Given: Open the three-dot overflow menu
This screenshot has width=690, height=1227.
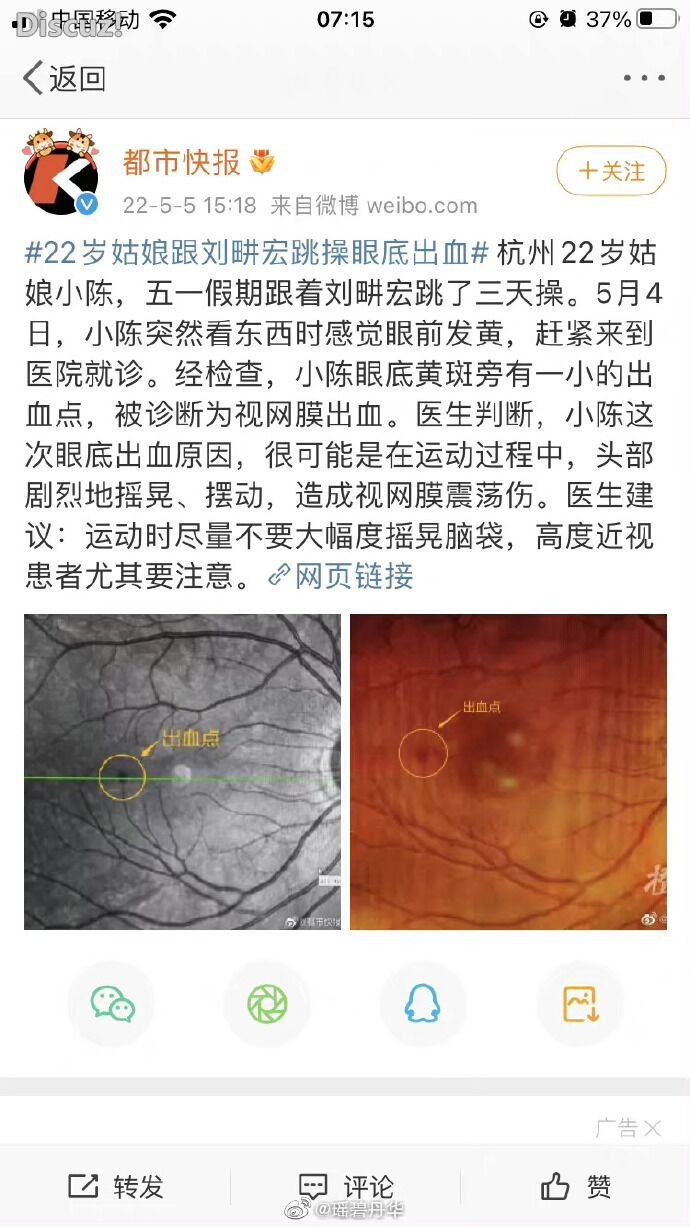Looking at the screenshot, I should (642, 78).
